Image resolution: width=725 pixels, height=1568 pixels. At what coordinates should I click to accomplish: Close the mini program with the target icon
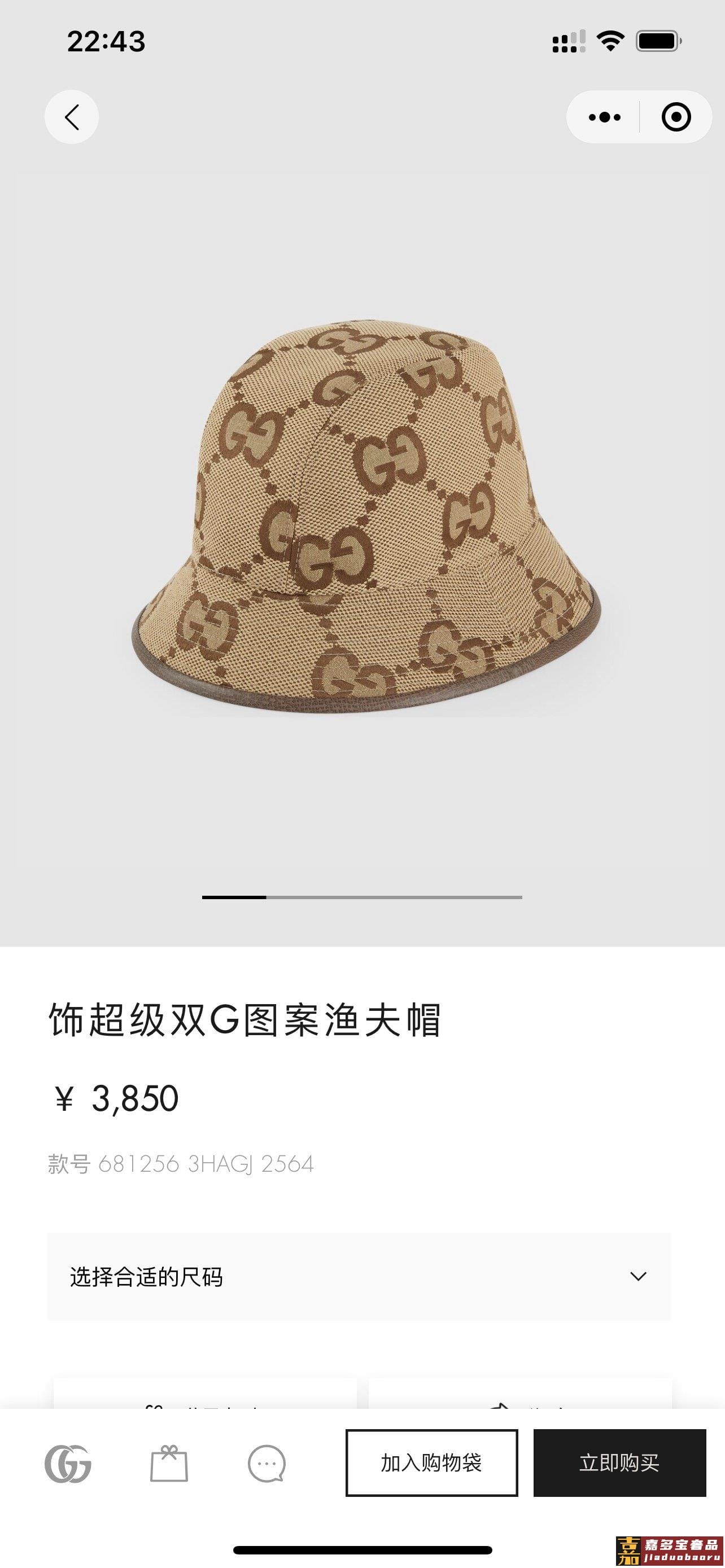(x=676, y=117)
